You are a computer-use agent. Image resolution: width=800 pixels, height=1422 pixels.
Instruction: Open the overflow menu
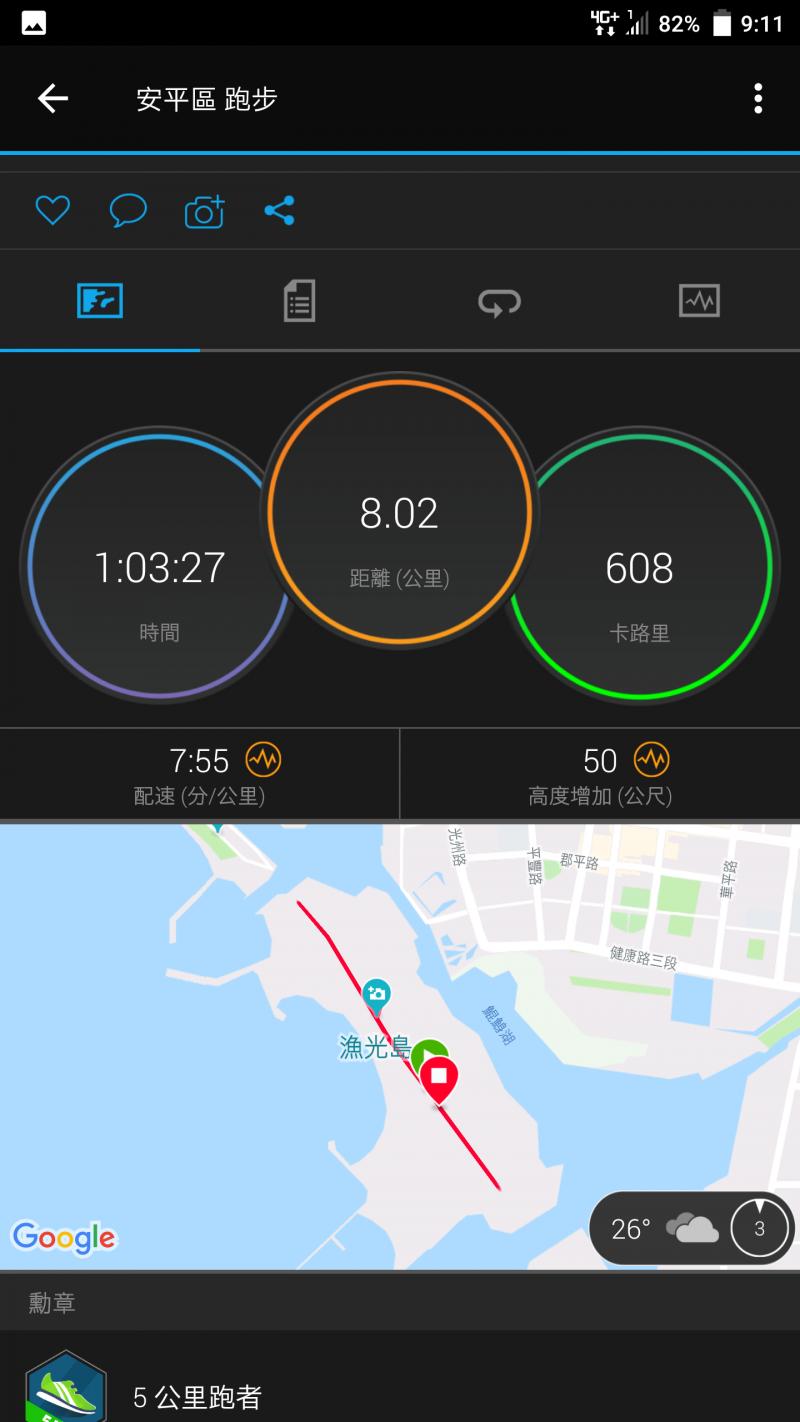pos(758,98)
